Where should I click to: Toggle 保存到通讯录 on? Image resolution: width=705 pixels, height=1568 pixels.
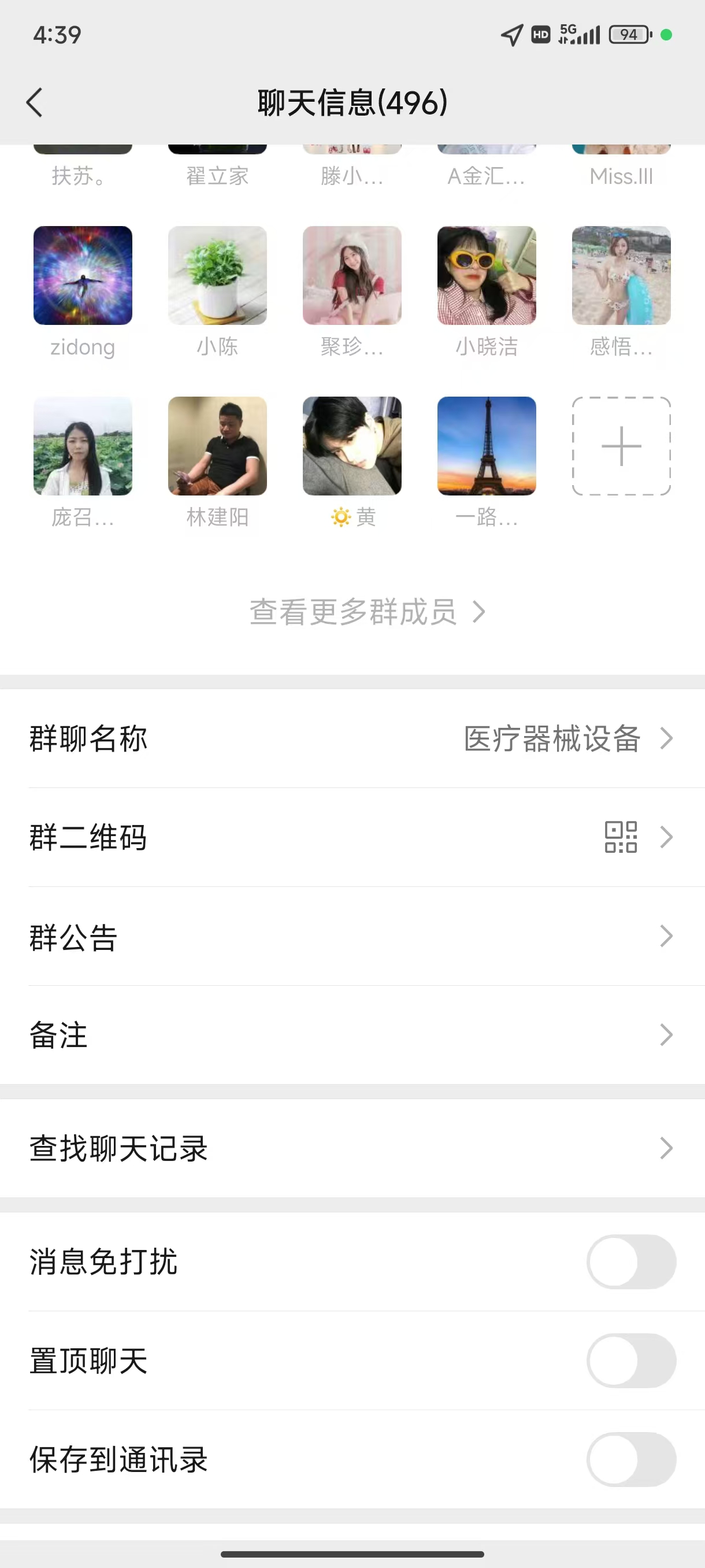click(x=631, y=1460)
